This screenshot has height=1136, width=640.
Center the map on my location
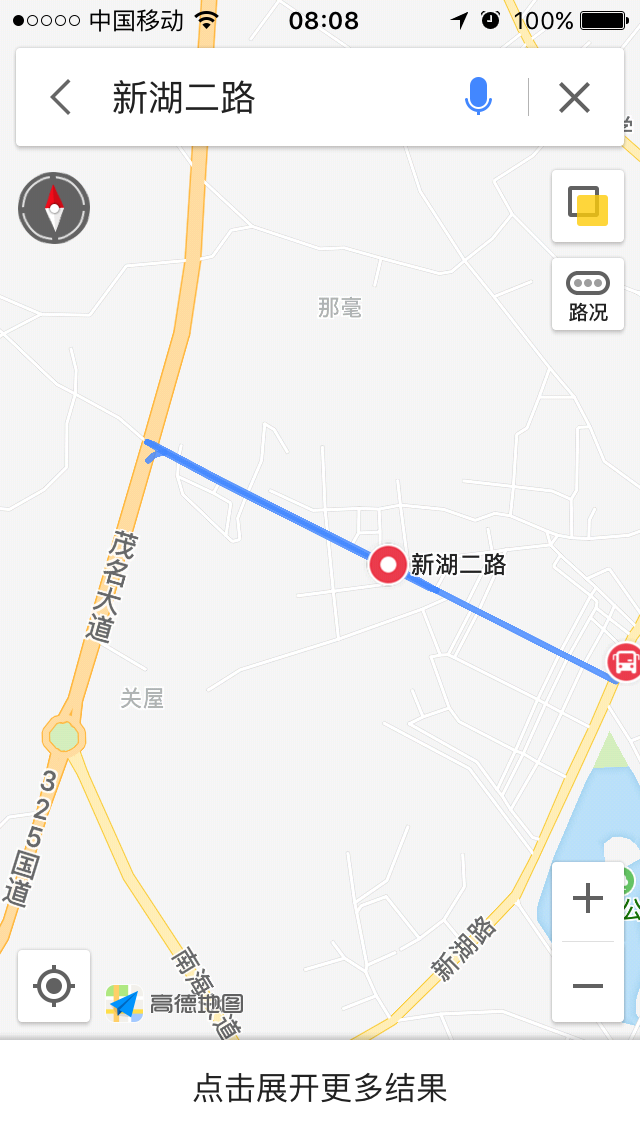click(x=54, y=986)
